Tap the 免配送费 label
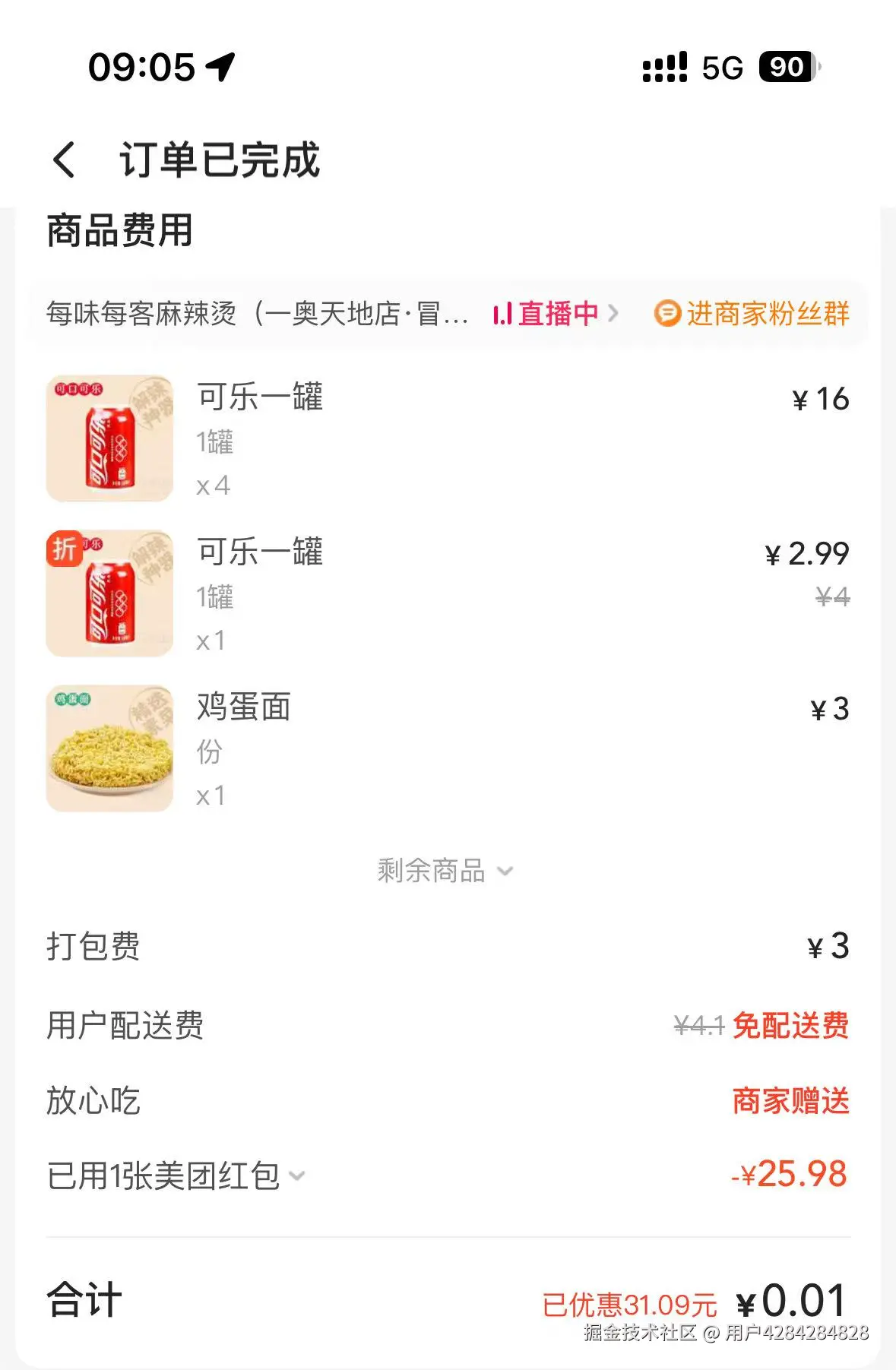The height and width of the screenshot is (1370, 896). pos(792,1025)
